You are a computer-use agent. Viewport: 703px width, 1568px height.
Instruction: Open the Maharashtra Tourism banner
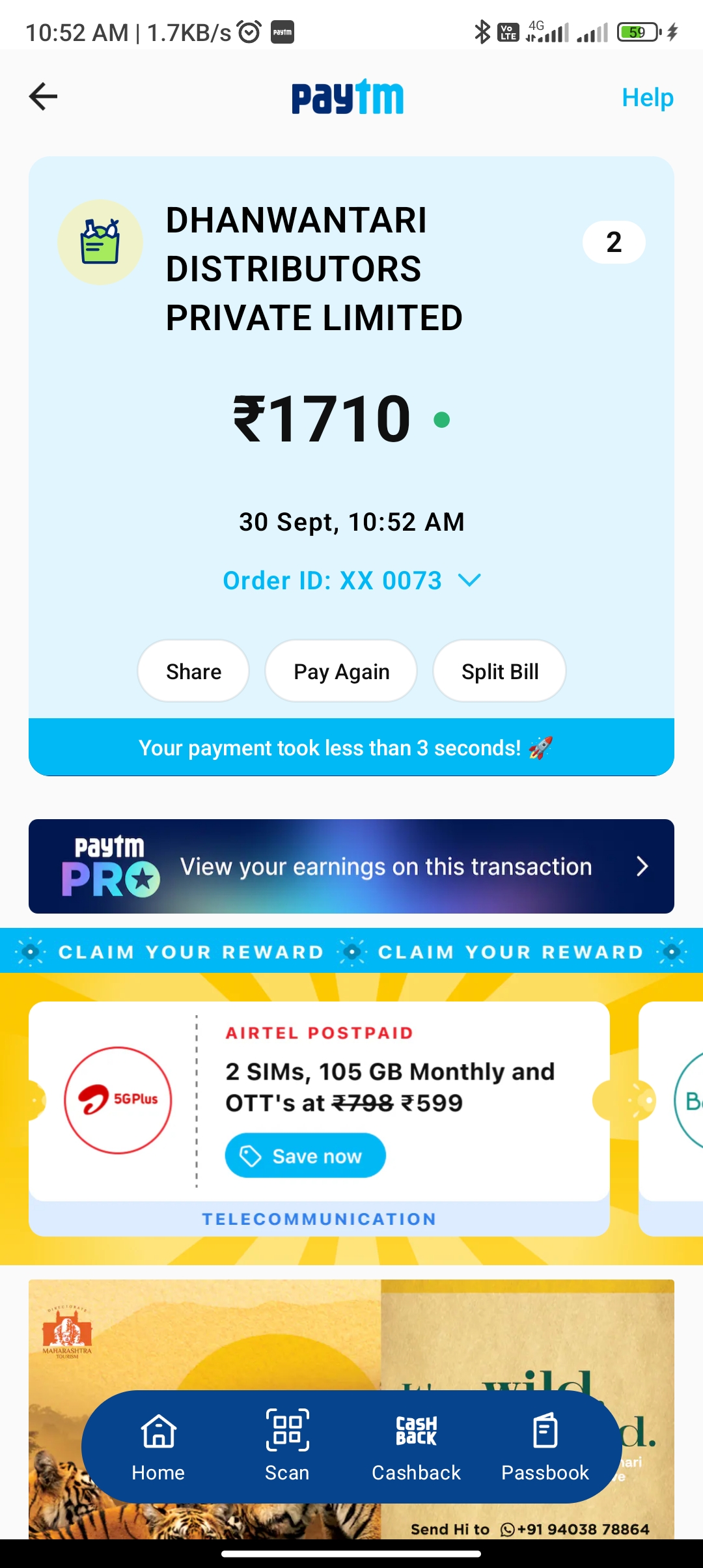coord(351,1335)
